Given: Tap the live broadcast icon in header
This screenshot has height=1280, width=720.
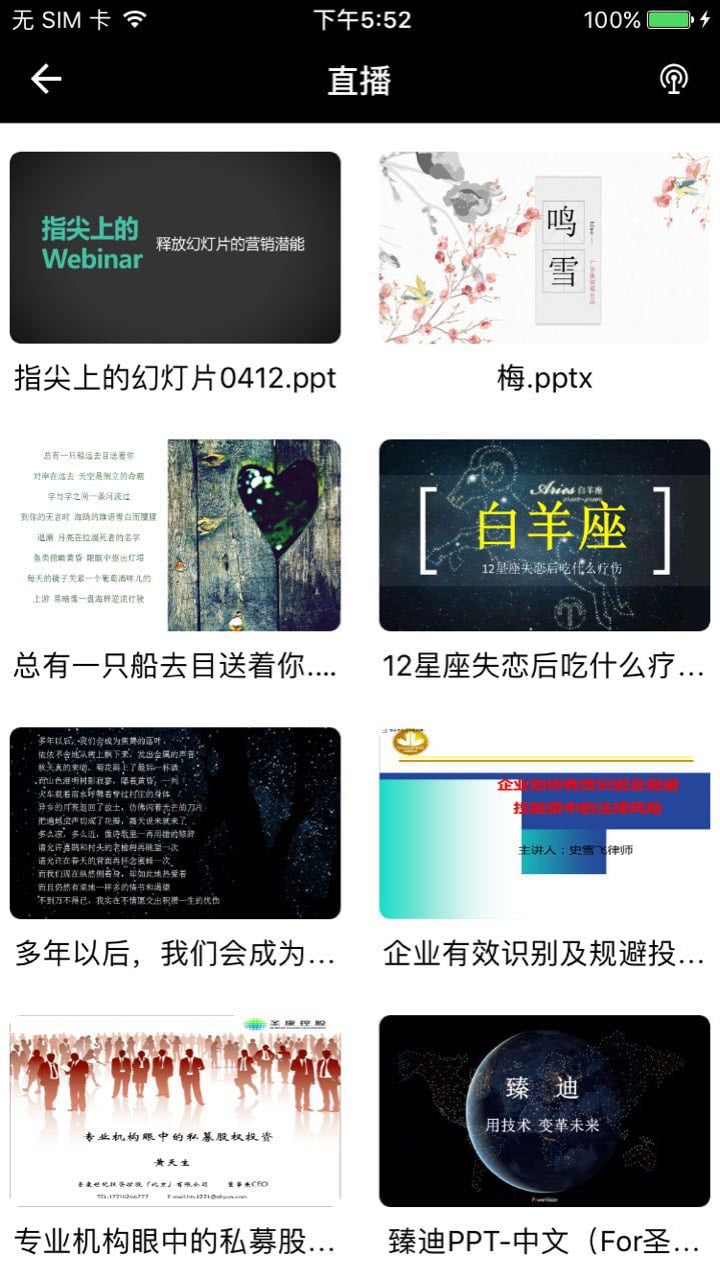Looking at the screenshot, I should 674,79.
